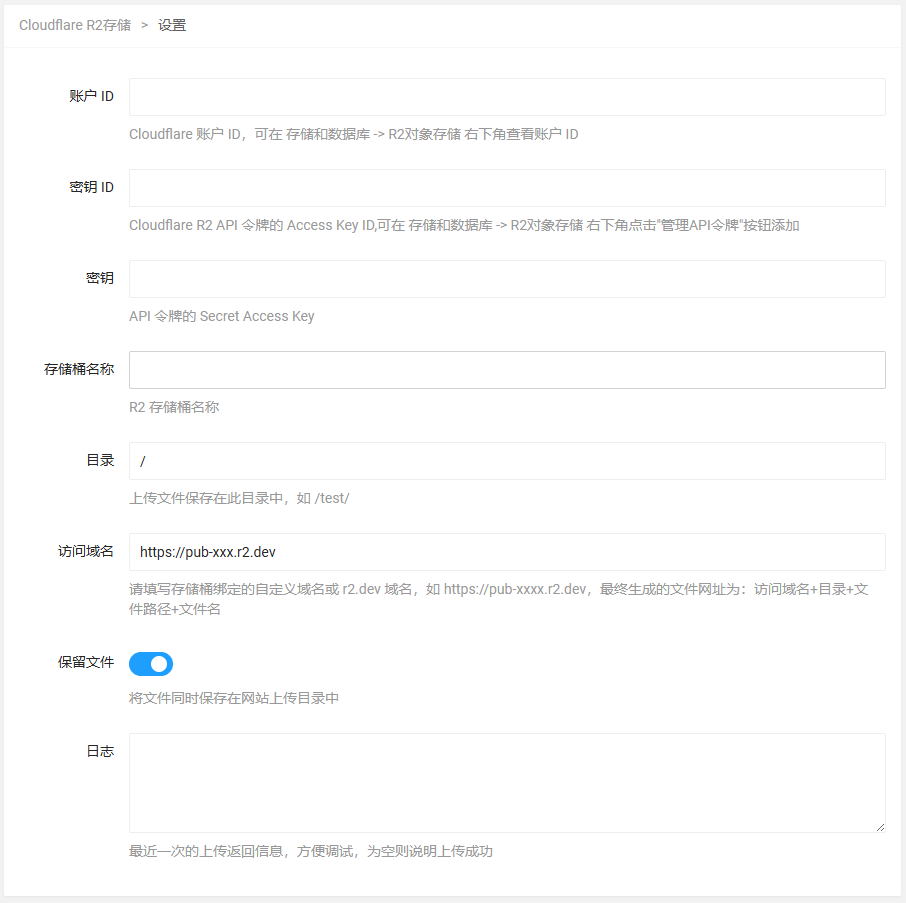
Task: Select the 密钥 secret key field
Action: [x=507, y=279]
